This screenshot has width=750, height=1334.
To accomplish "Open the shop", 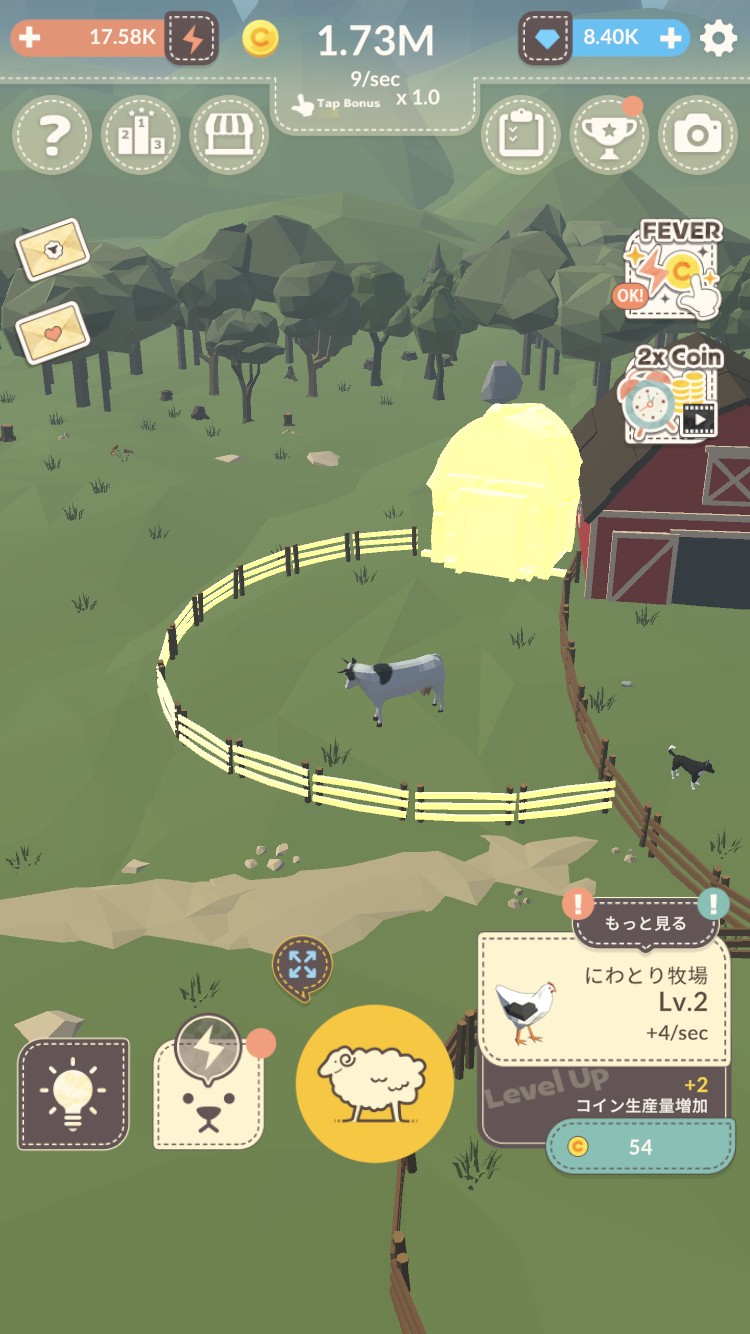I will click(229, 136).
